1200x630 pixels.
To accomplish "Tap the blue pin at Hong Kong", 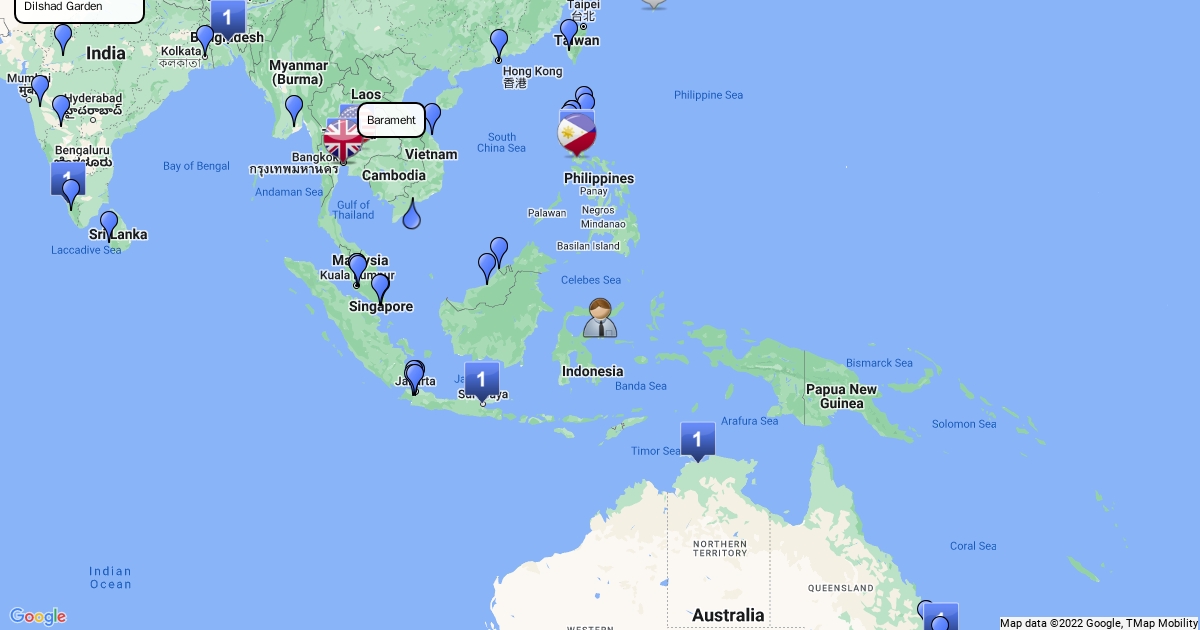I will click(x=499, y=43).
